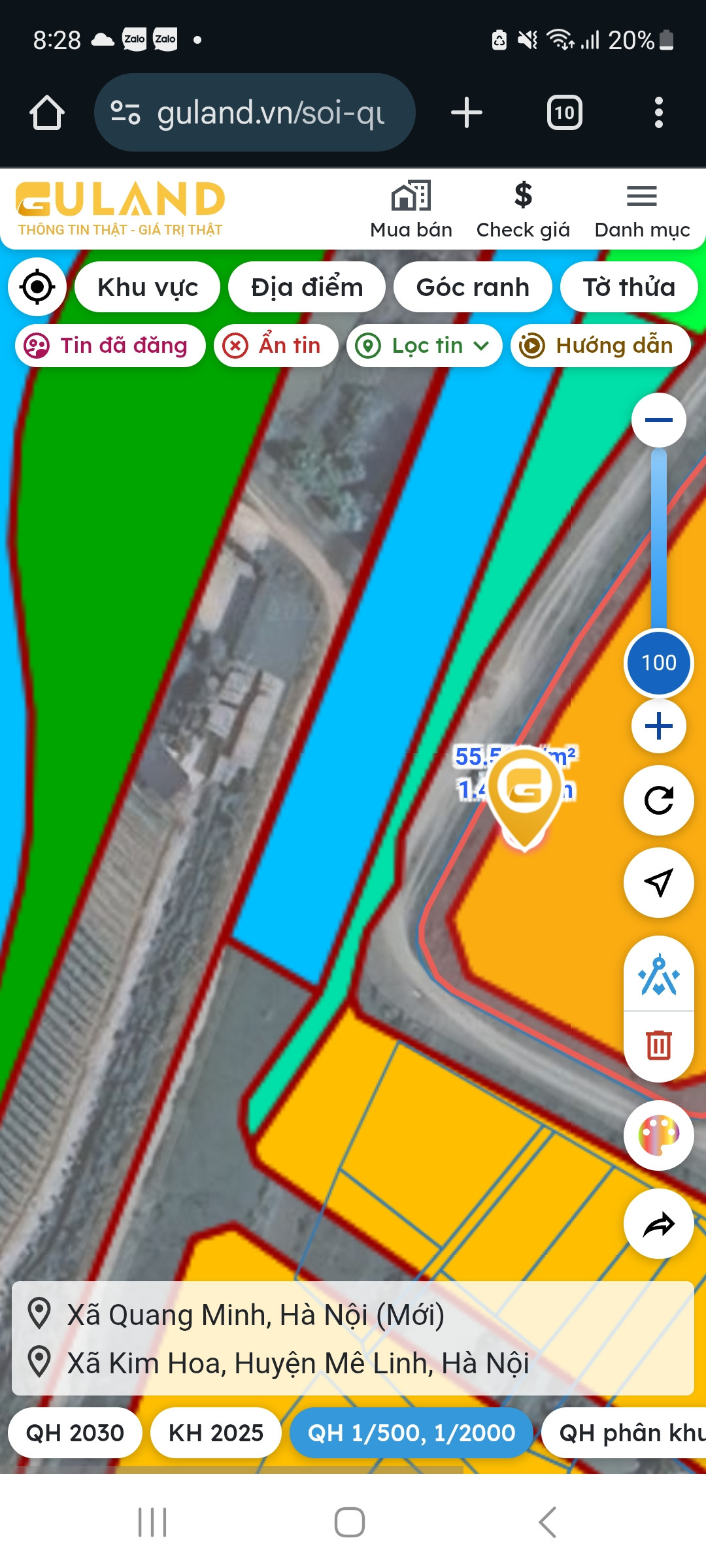This screenshot has width=706, height=1568.
Task: Open the Hướng dẫn guide
Action: pos(601,346)
